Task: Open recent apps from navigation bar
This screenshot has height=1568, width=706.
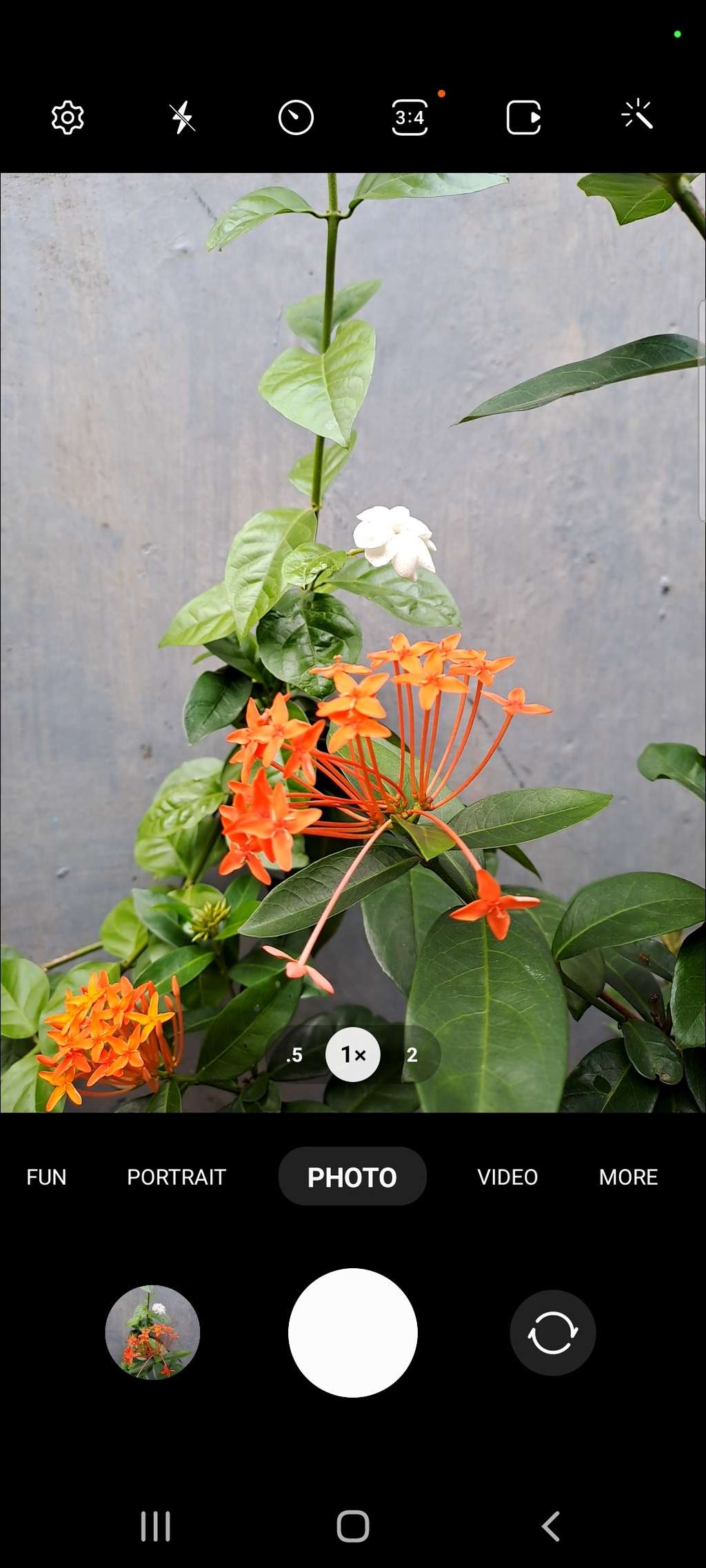Action: point(155,1526)
